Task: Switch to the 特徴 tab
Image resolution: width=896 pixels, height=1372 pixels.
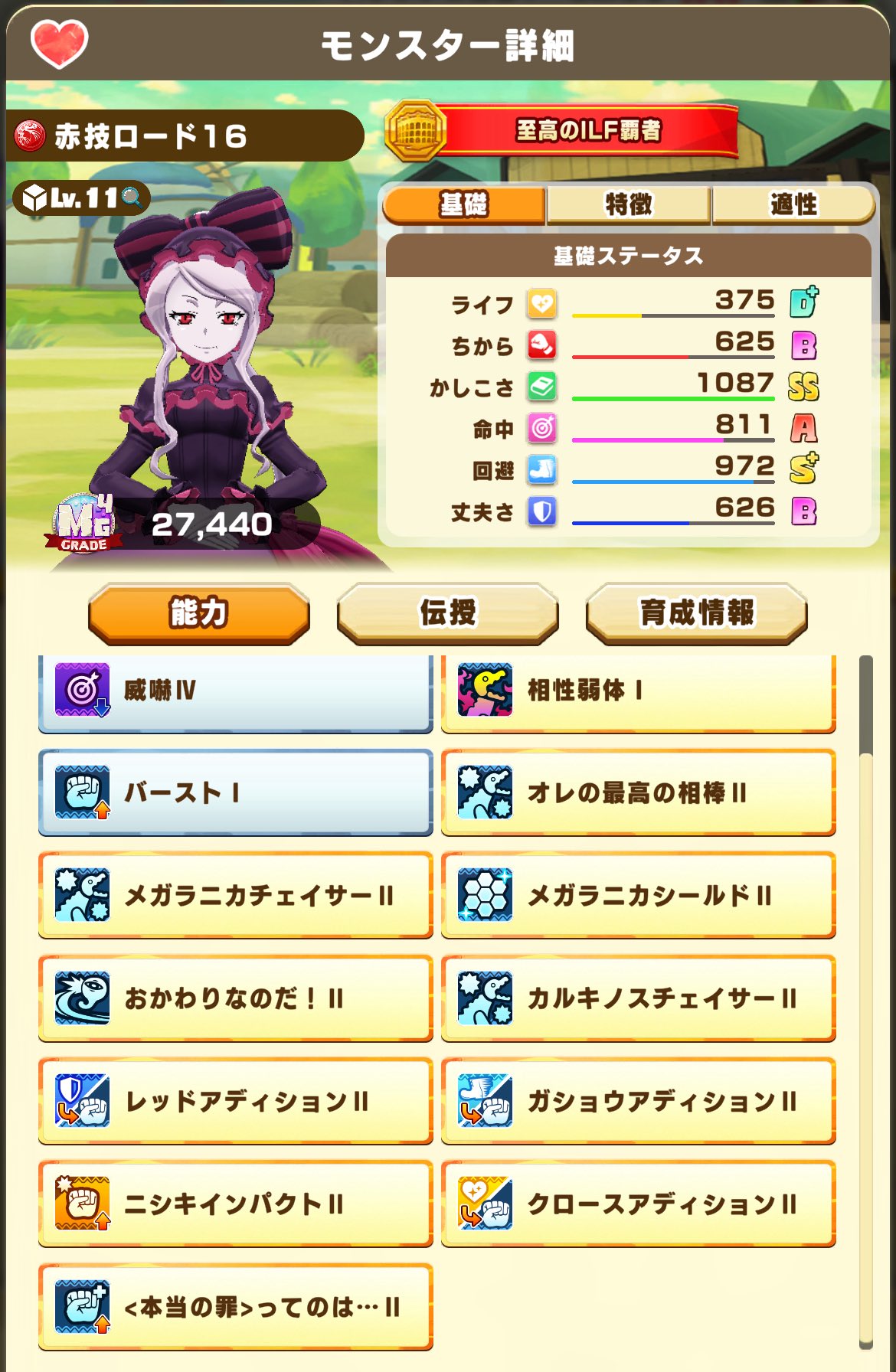Action: (x=629, y=203)
